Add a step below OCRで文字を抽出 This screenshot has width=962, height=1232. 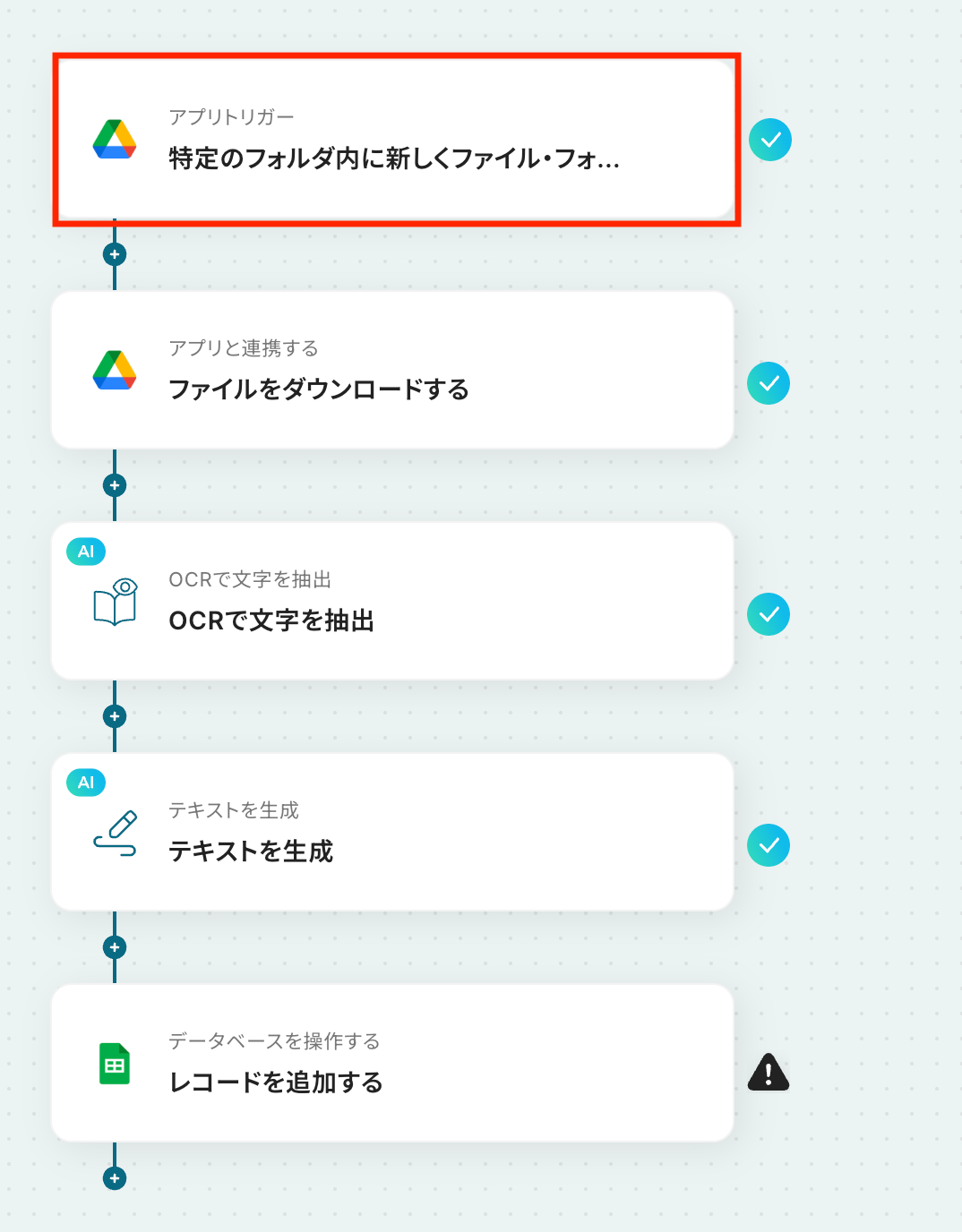click(115, 716)
